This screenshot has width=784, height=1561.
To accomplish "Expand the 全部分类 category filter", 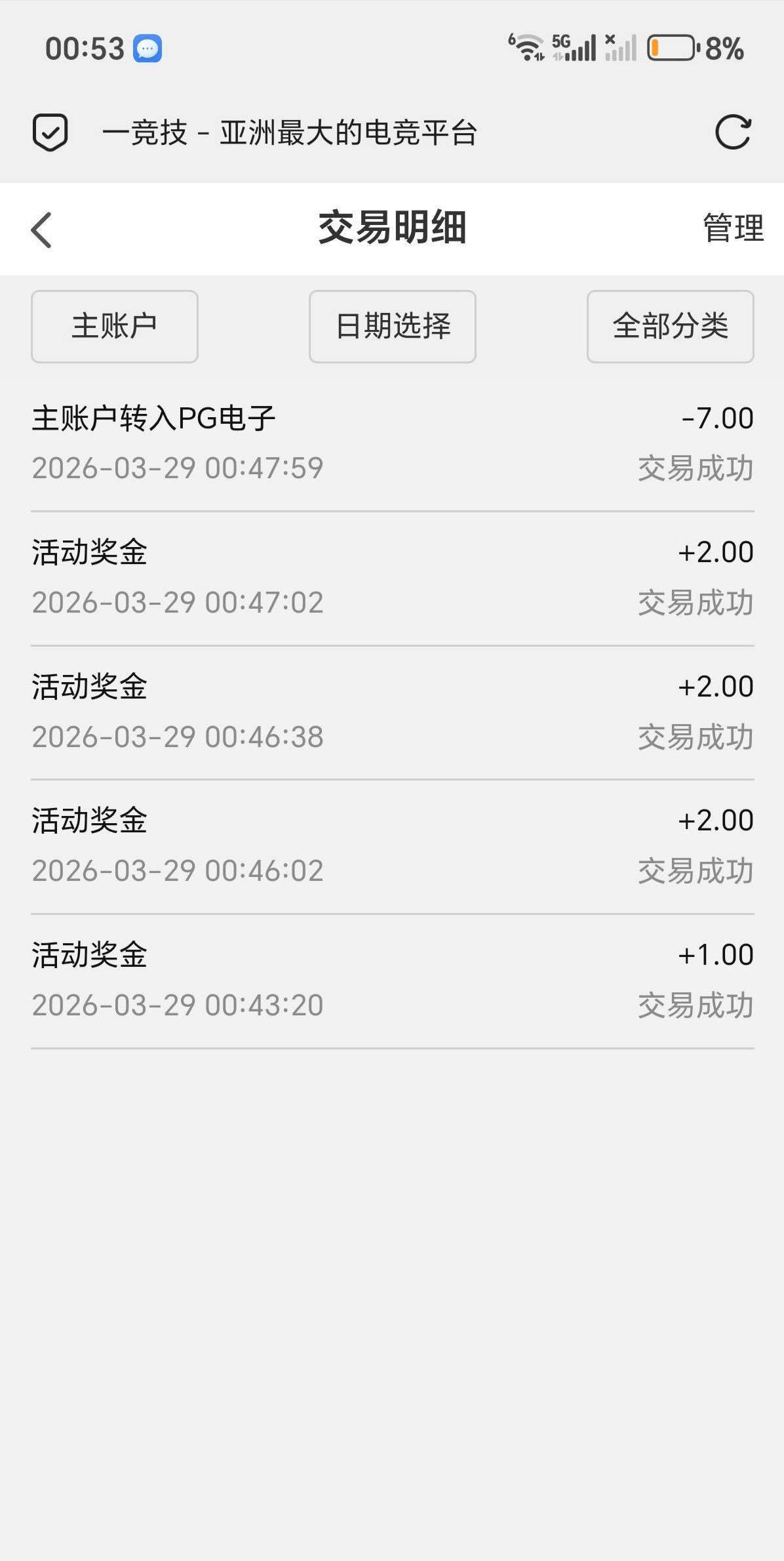I will tap(670, 327).
